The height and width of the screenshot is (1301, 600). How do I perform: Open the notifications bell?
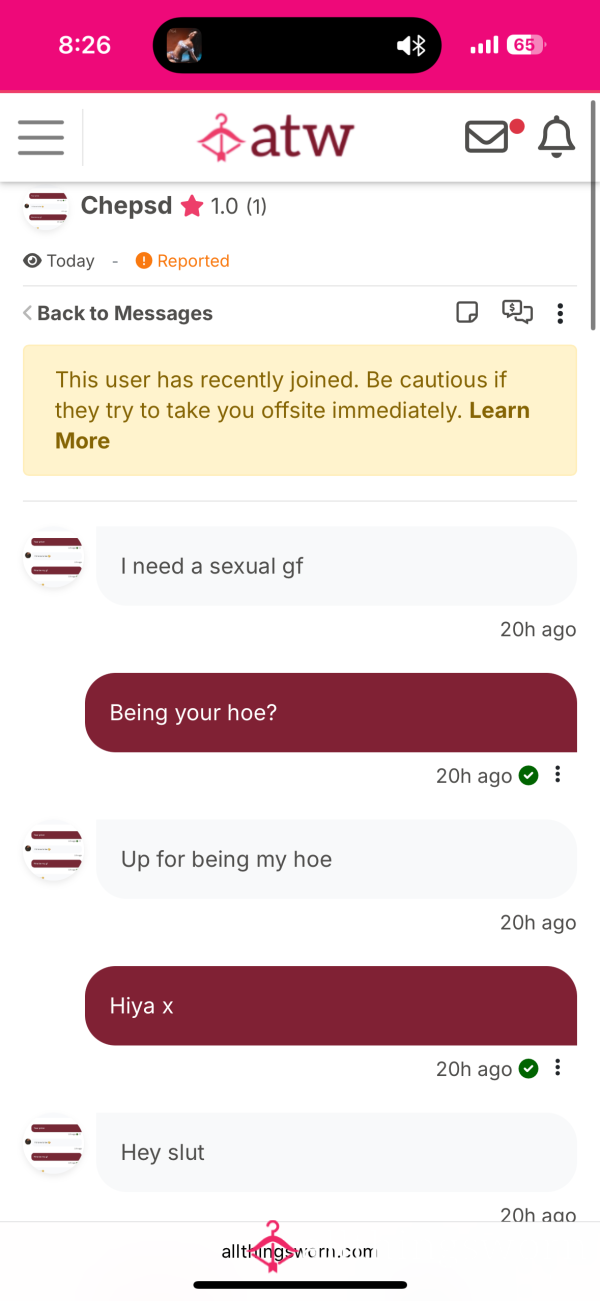coord(557,137)
